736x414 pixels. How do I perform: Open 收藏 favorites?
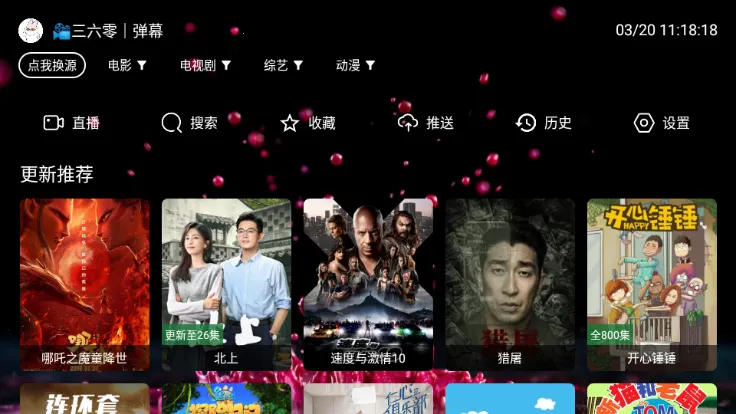click(308, 123)
